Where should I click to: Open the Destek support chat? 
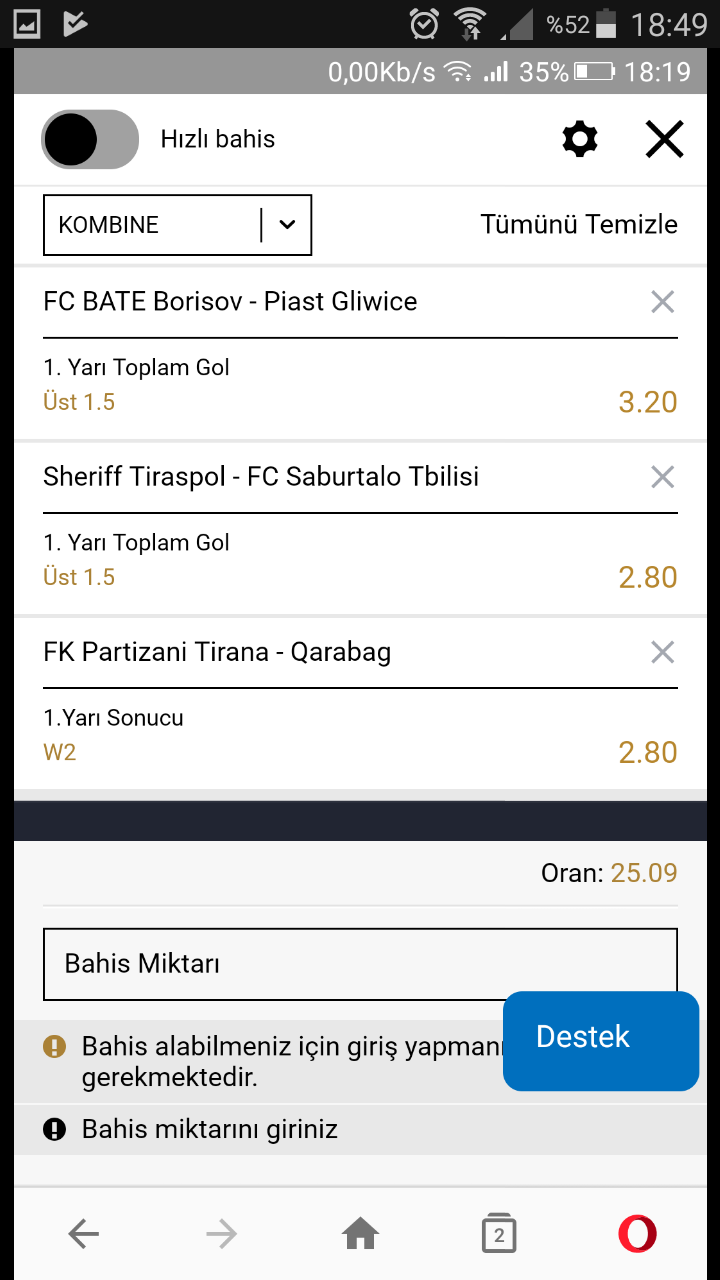[600, 1041]
